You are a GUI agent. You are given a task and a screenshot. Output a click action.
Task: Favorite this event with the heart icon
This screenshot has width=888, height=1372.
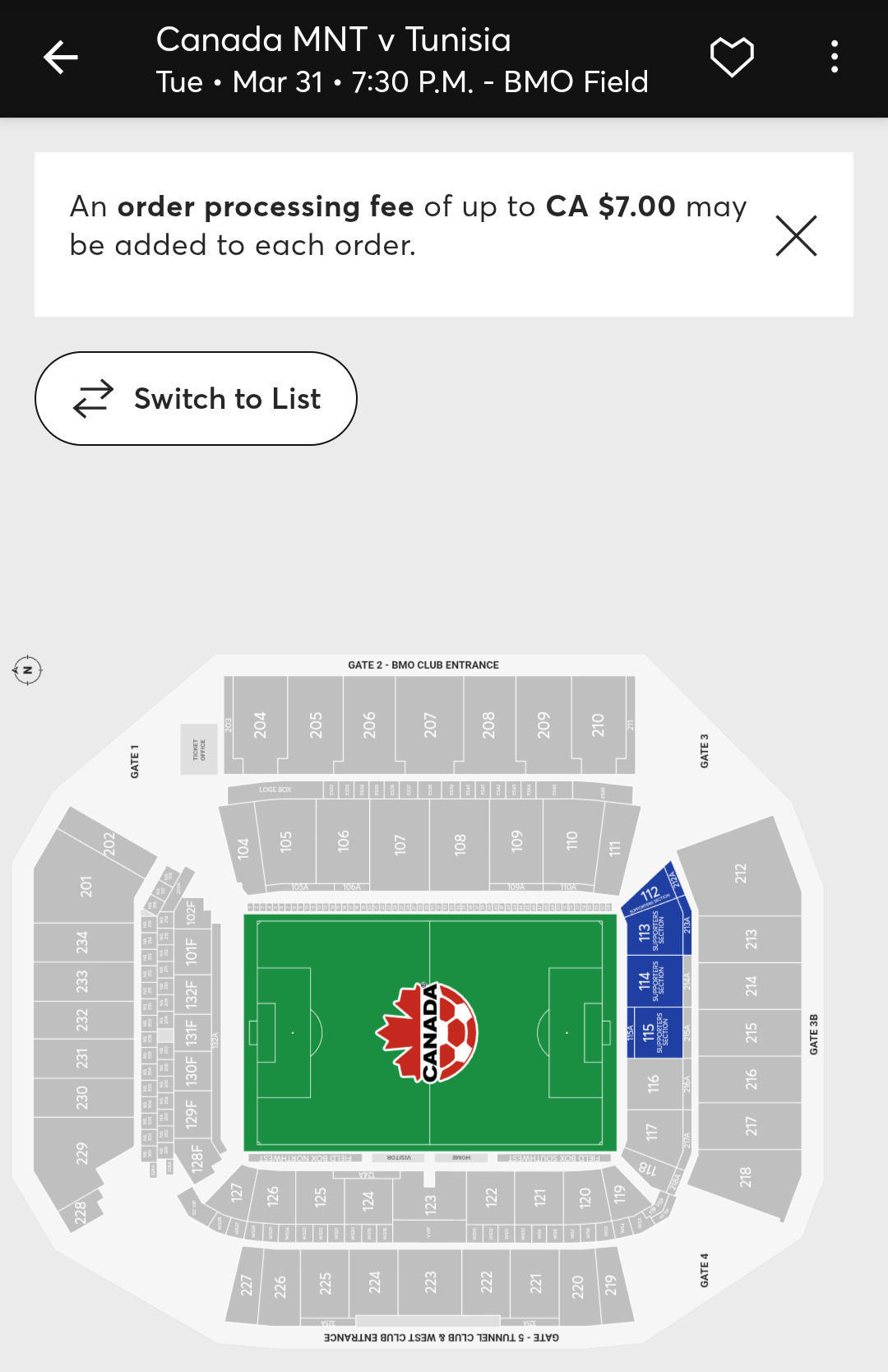point(732,58)
